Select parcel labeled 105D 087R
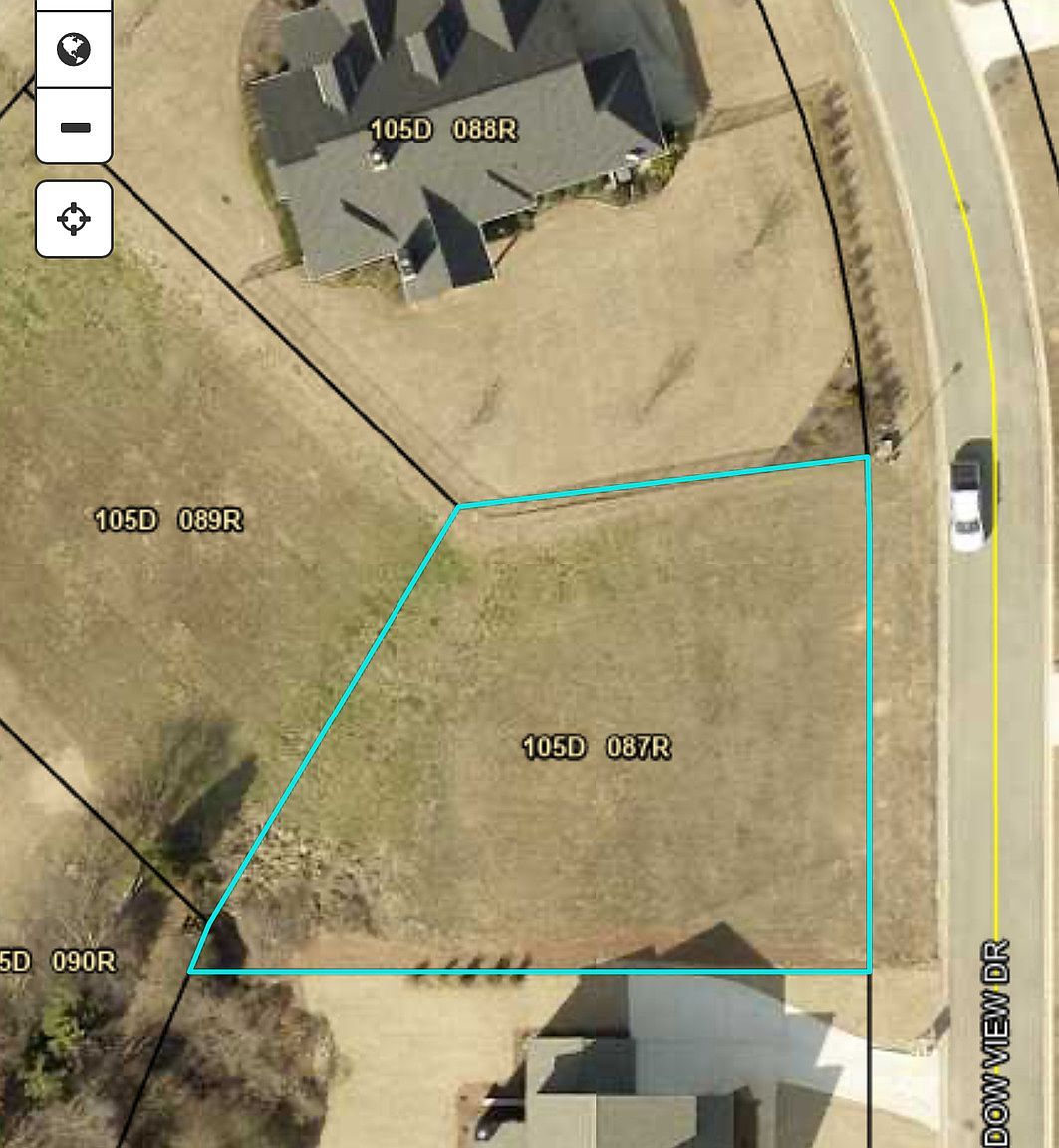Image resolution: width=1059 pixels, height=1148 pixels. tap(599, 747)
